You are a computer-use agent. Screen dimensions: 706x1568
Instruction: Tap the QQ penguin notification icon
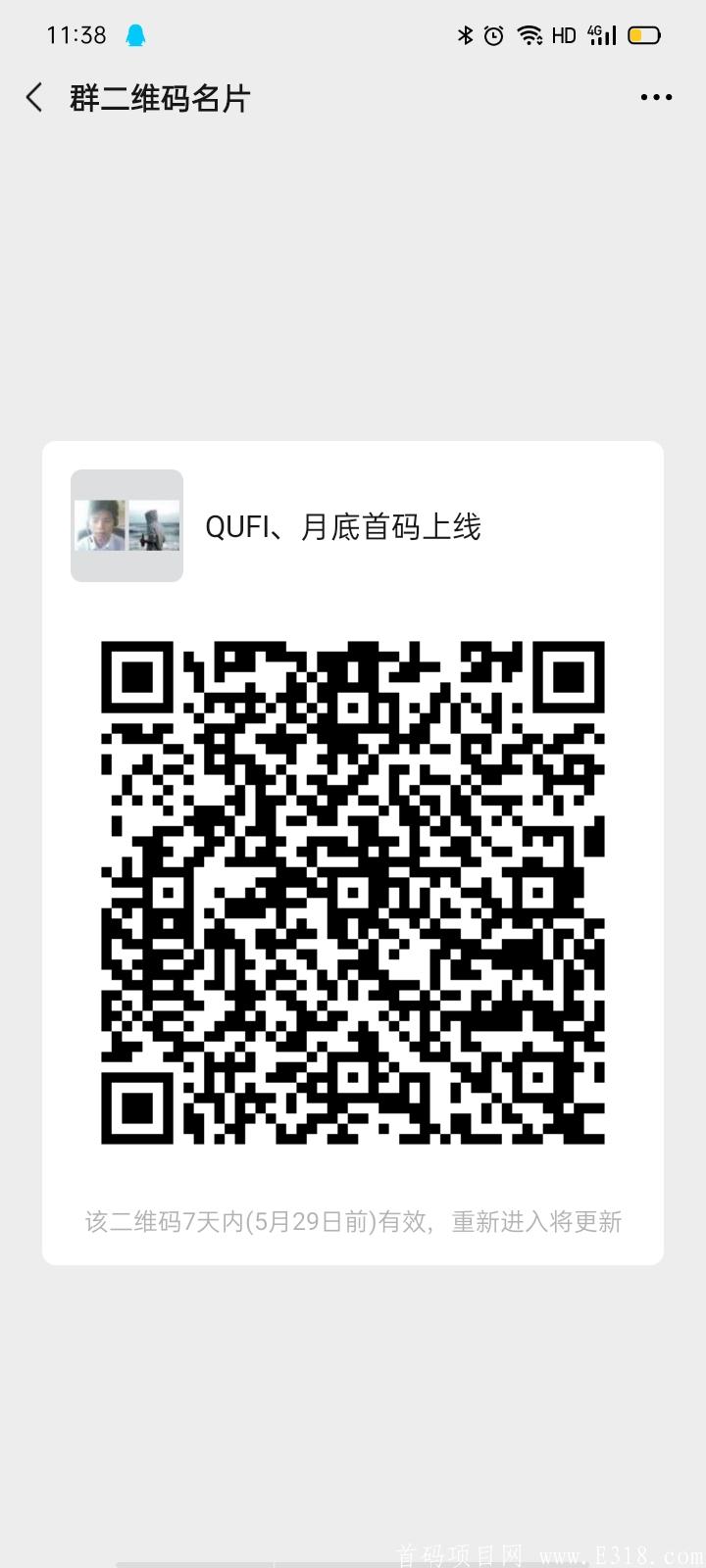pos(135,34)
